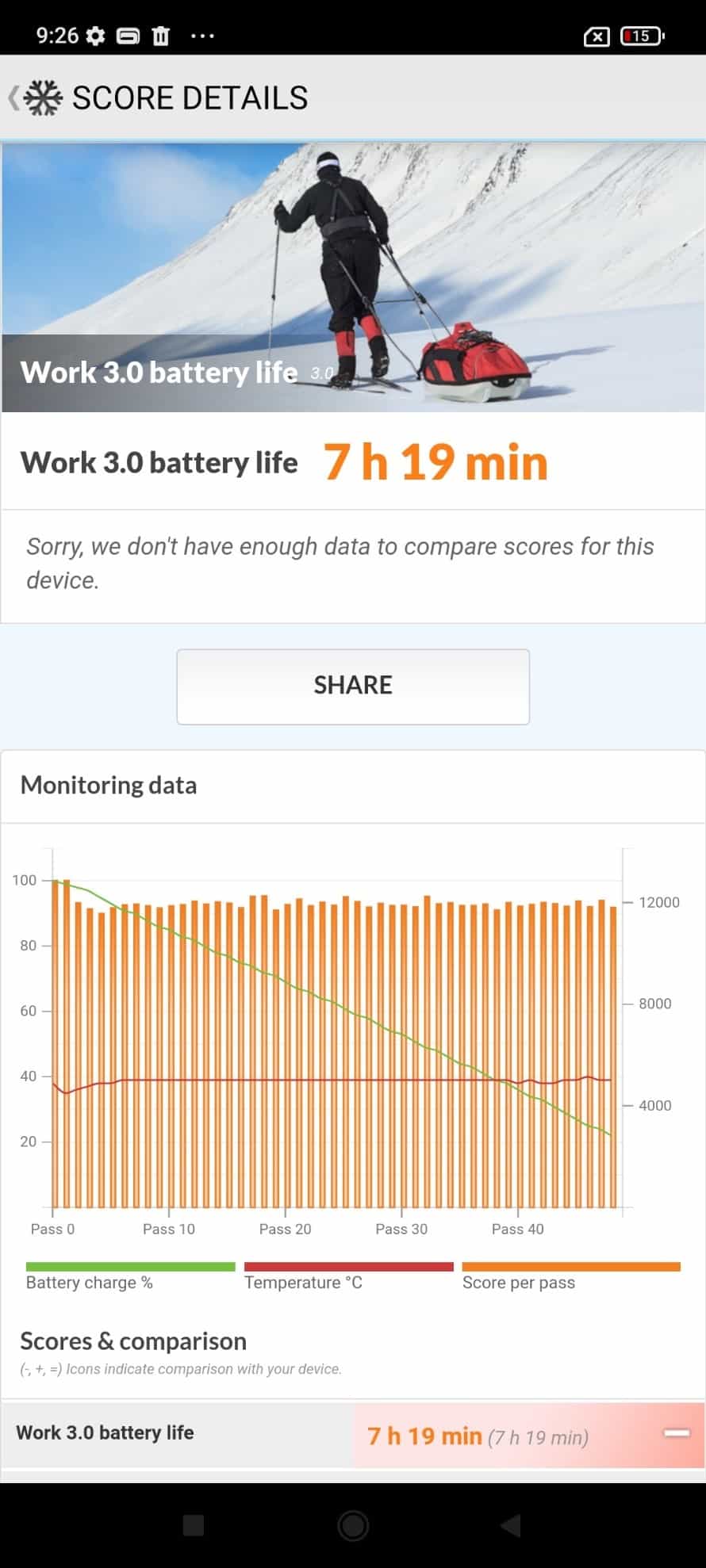
Task: Expand the Work 3.0 battery life score row
Action: (x=676, y=1432)
